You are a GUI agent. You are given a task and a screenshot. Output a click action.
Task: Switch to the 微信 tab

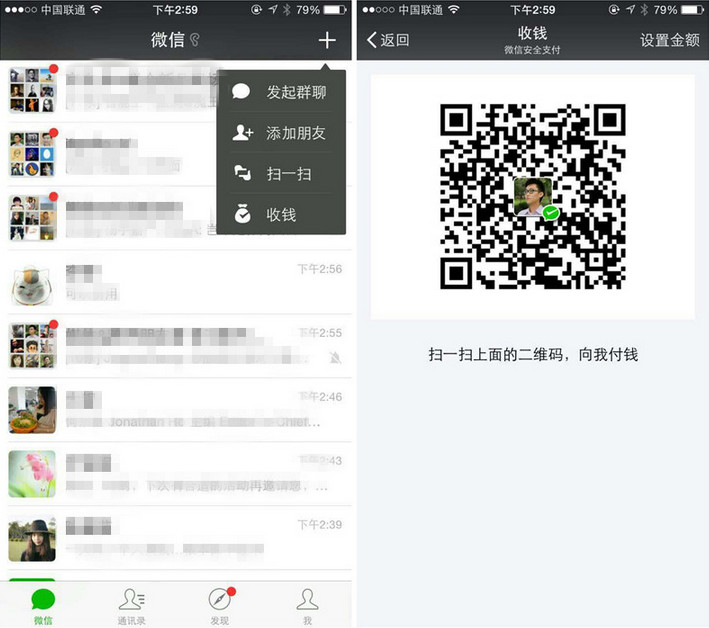pos(43,606)
